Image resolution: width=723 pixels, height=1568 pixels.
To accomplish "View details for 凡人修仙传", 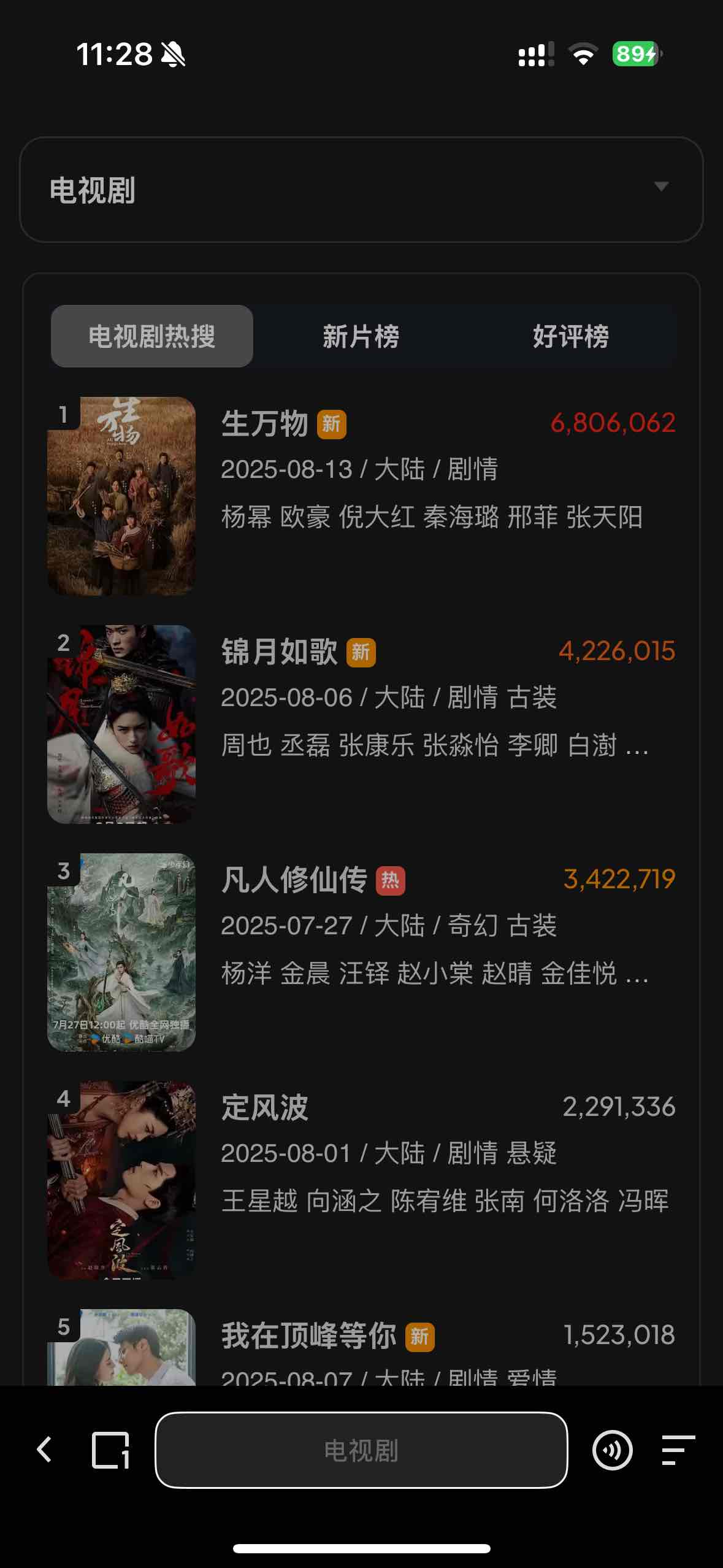I will (294, 880).
